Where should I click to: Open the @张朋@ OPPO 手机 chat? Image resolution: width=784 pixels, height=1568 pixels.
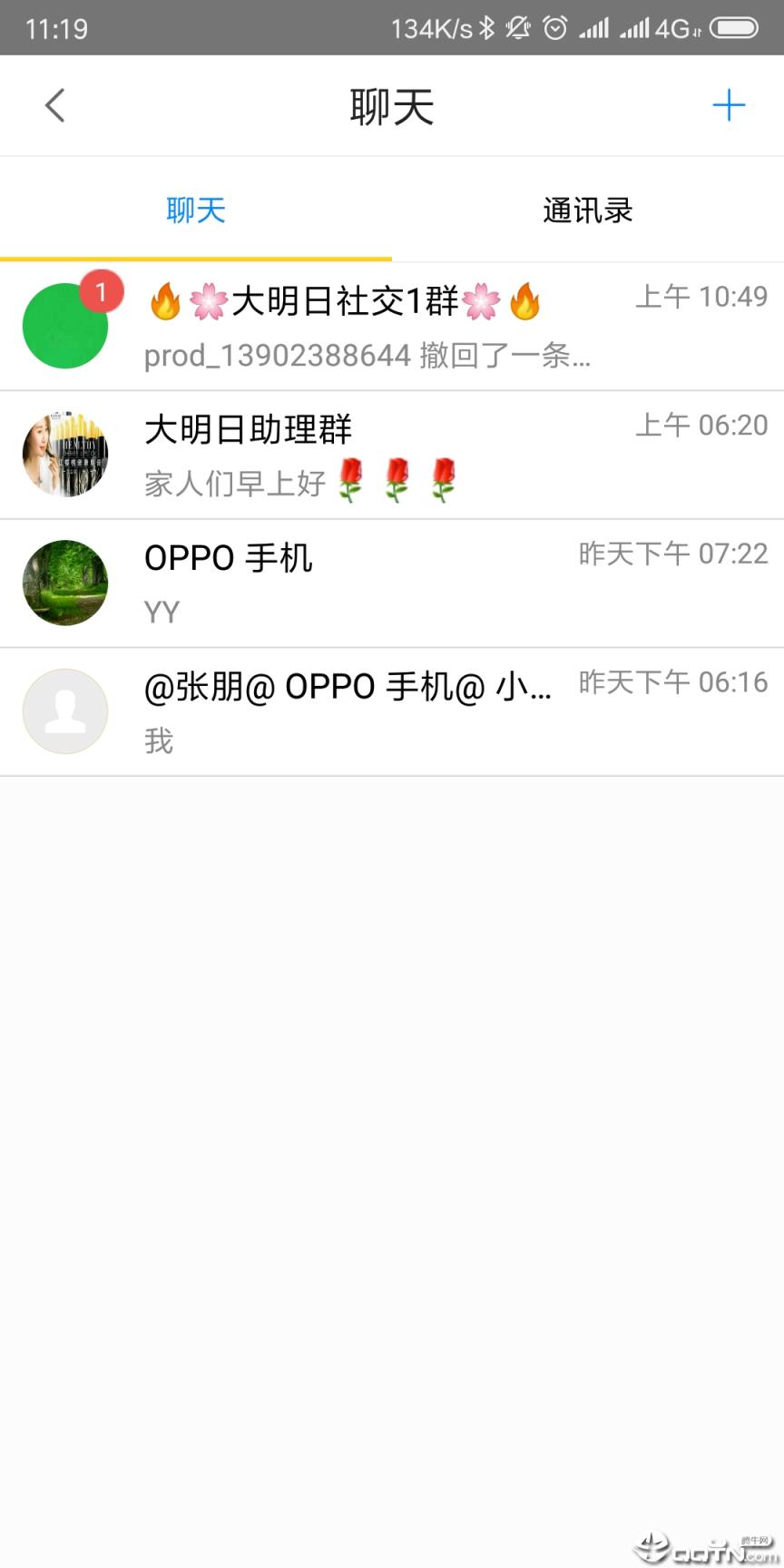tap(363, 711)
